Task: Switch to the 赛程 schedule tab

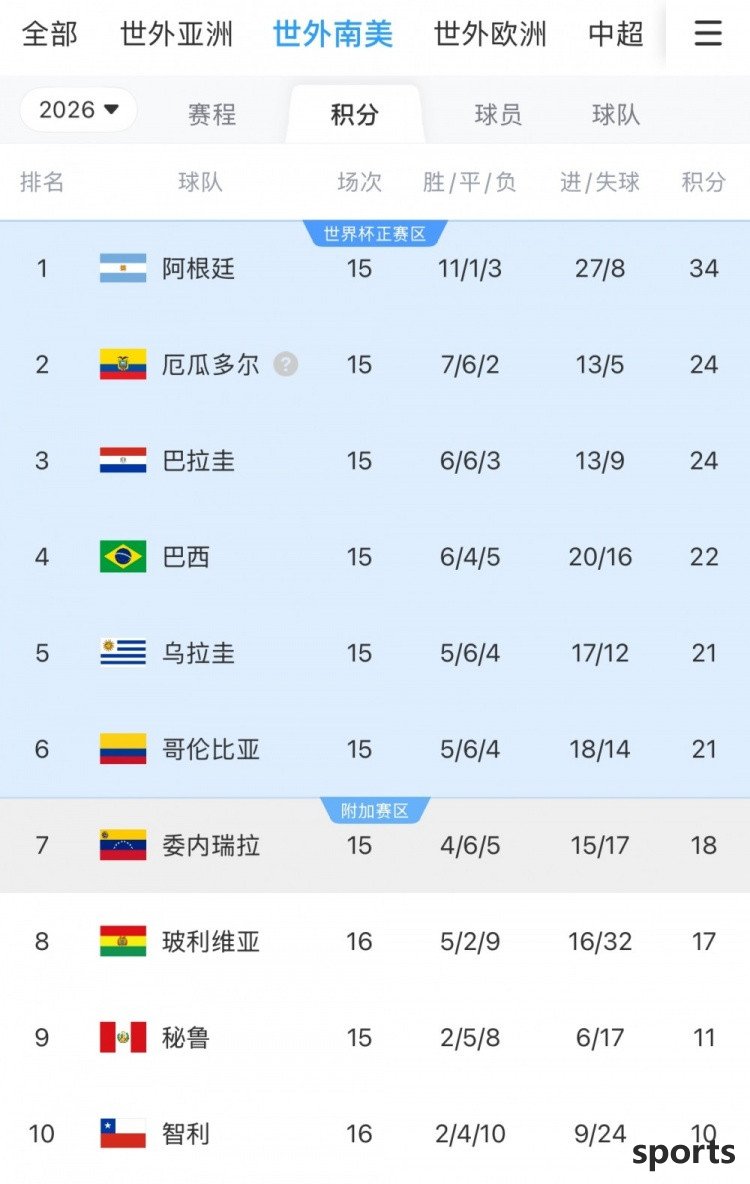Action: [212, 114]
